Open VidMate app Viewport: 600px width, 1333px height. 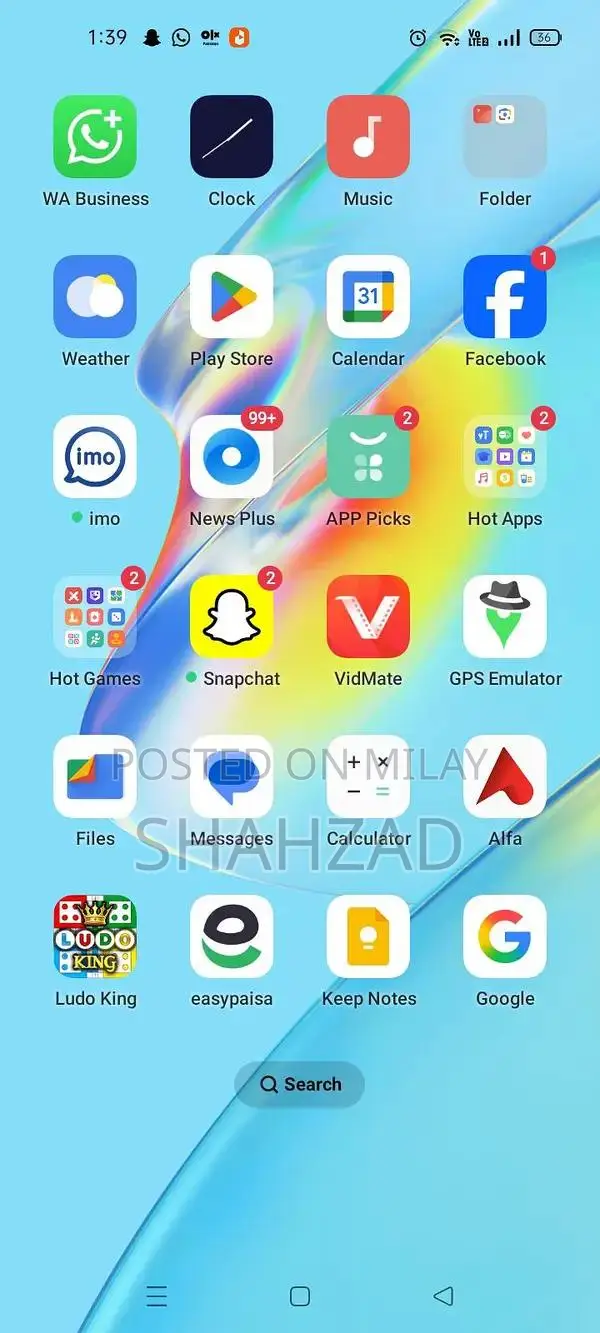[x=368, y=617]
